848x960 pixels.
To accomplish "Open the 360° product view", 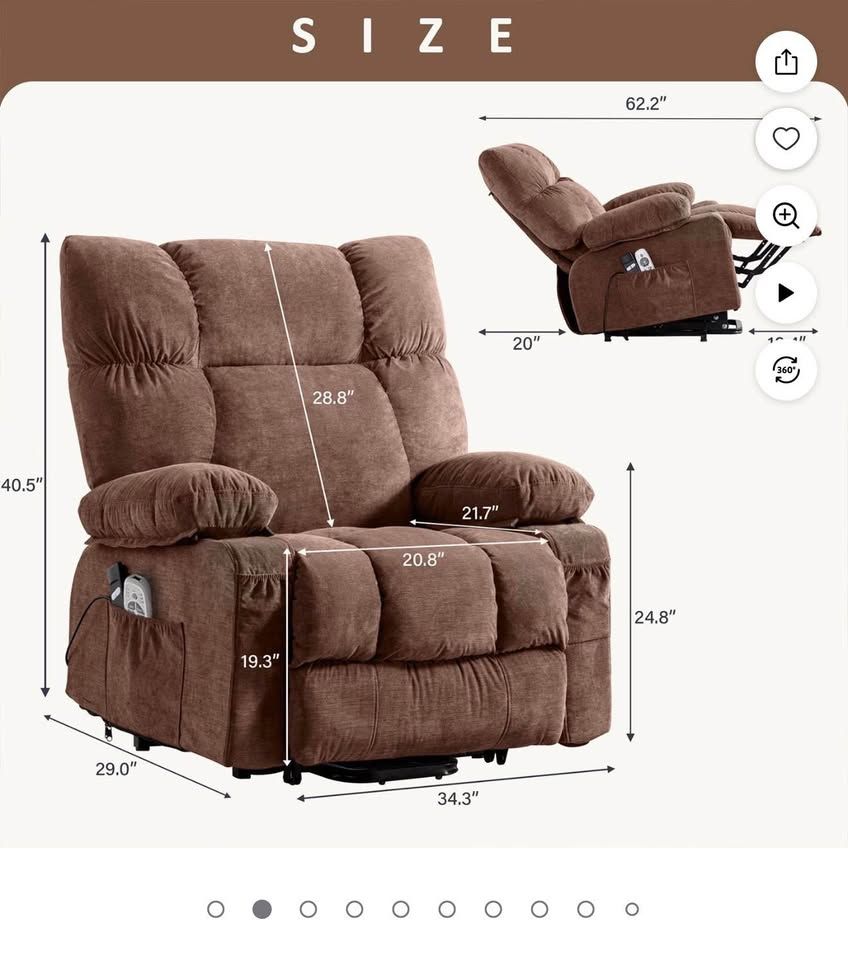I will click(x=786, y=370).
